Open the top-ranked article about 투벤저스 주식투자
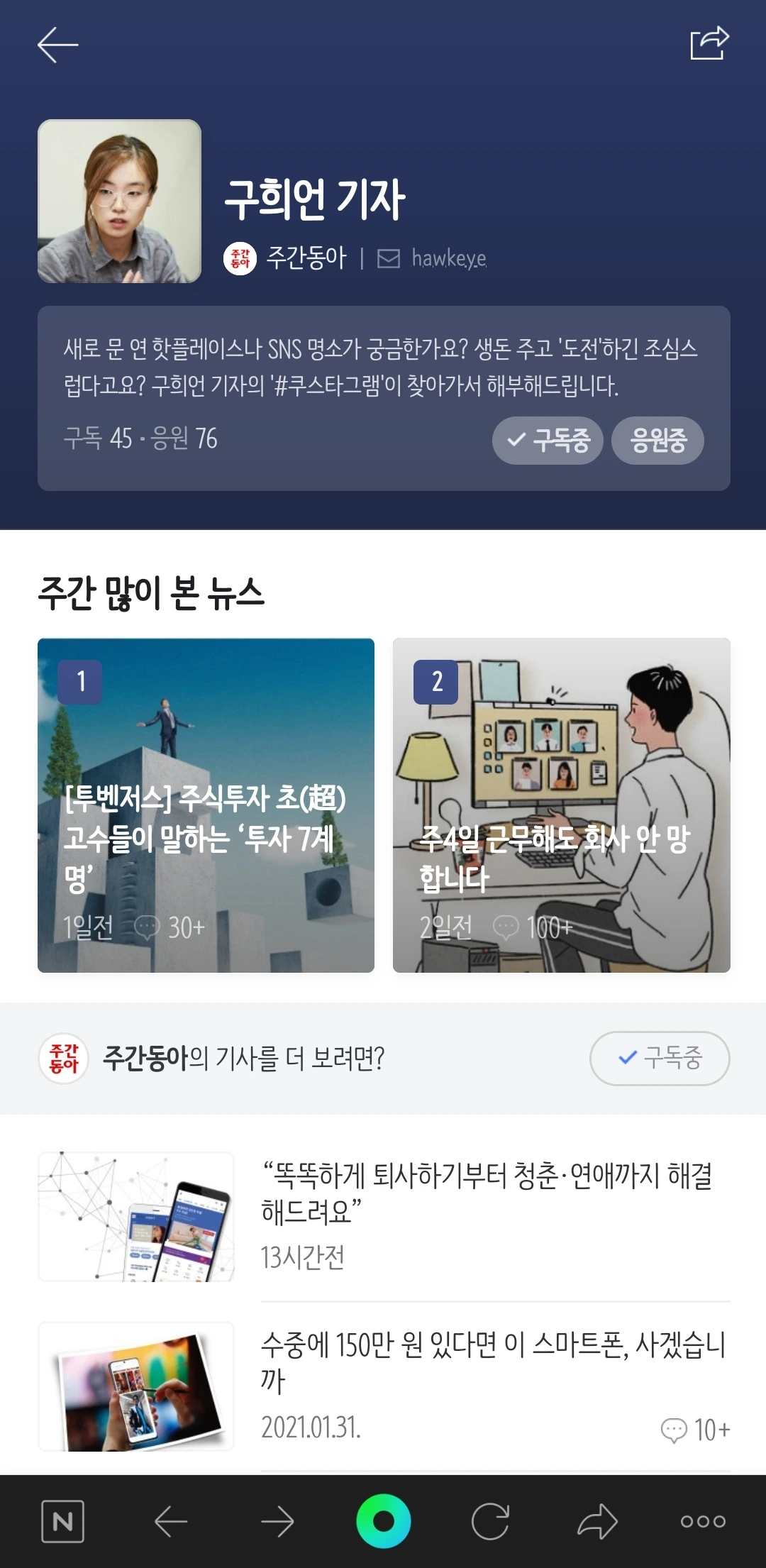Screen dimensions: 766x1568 click(x=206, y=805)
